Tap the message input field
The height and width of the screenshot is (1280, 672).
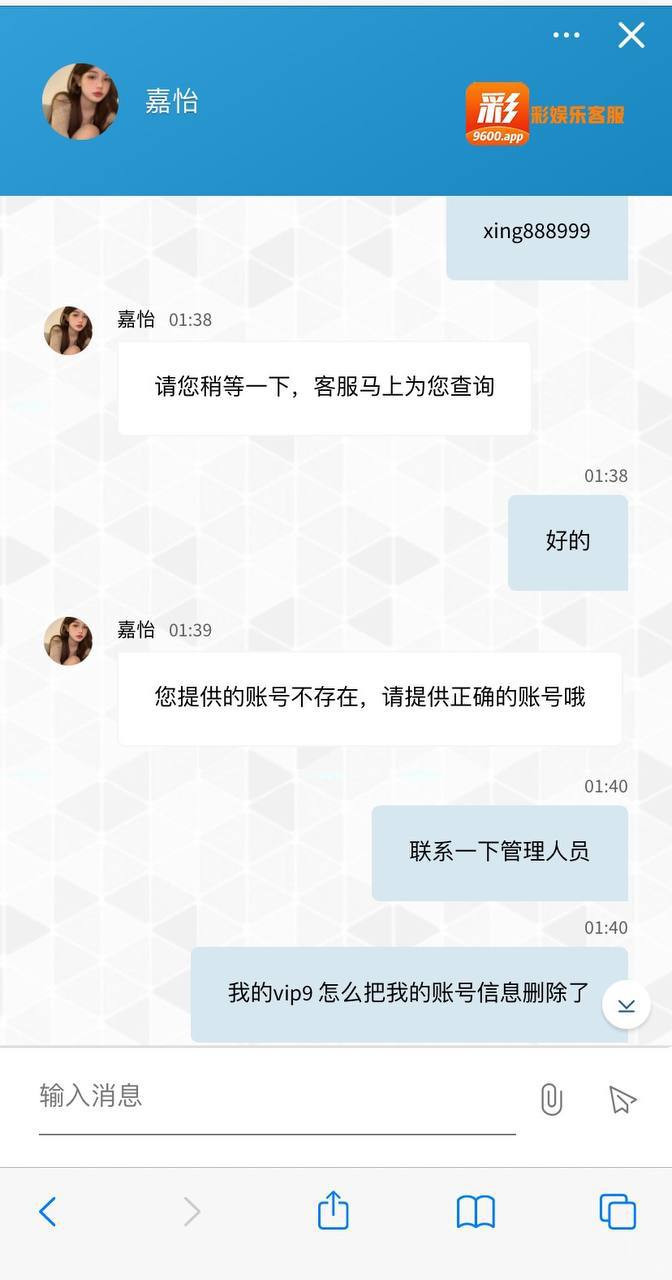[276, 1096]
